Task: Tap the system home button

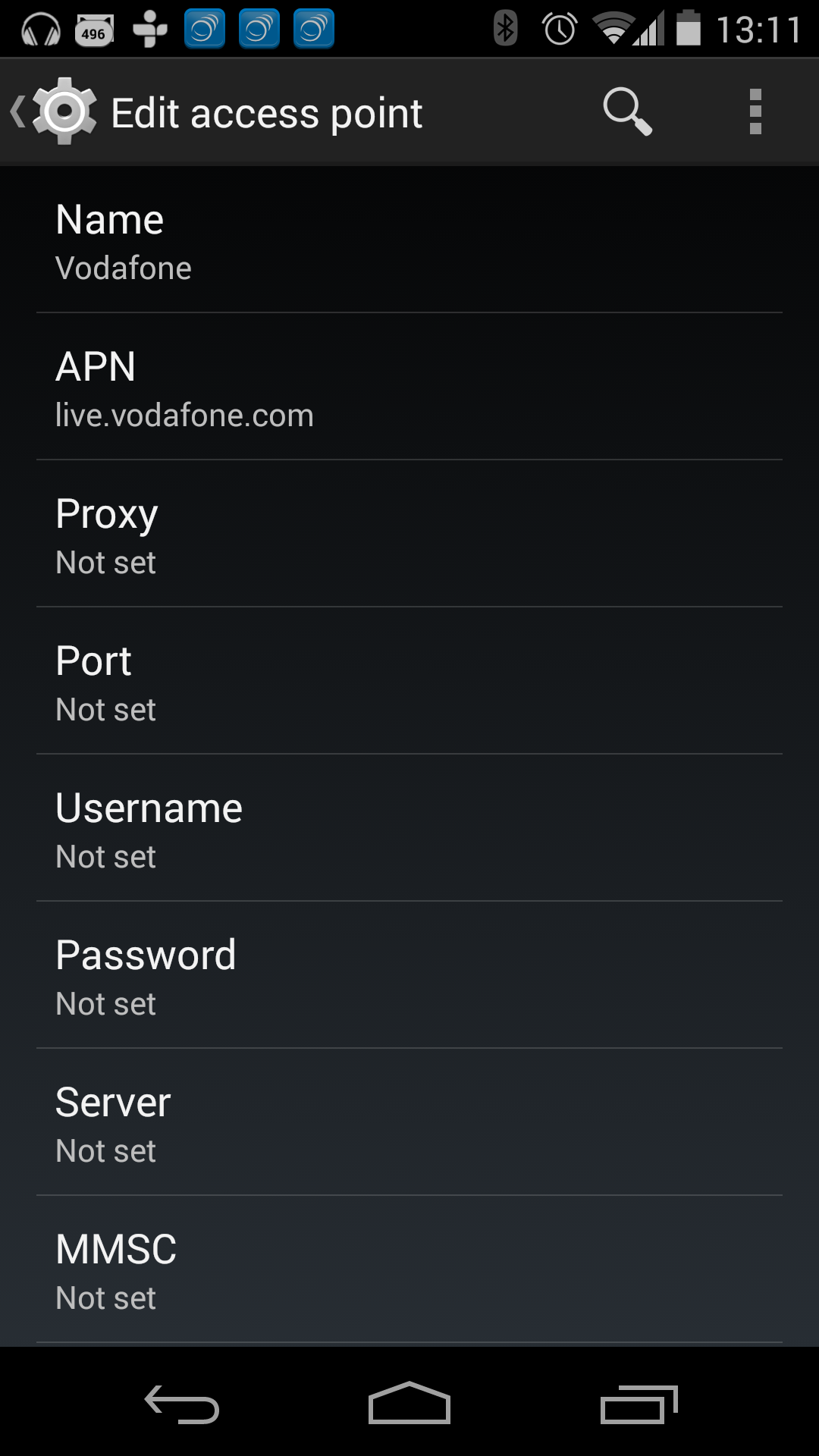Action: [409, 1404]
